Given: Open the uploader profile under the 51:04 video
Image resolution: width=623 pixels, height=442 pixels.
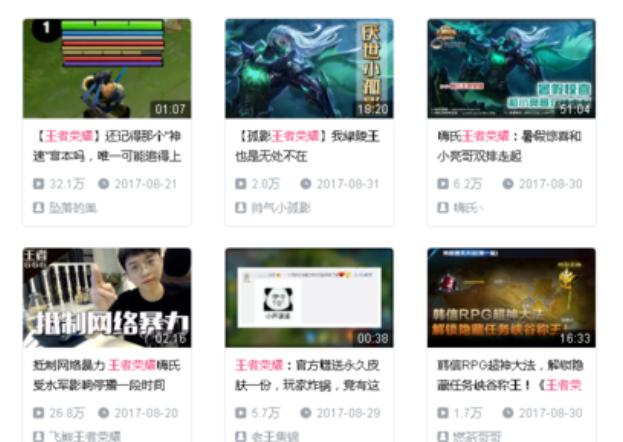Looking at the screenshot, I should tap(468, 208).
